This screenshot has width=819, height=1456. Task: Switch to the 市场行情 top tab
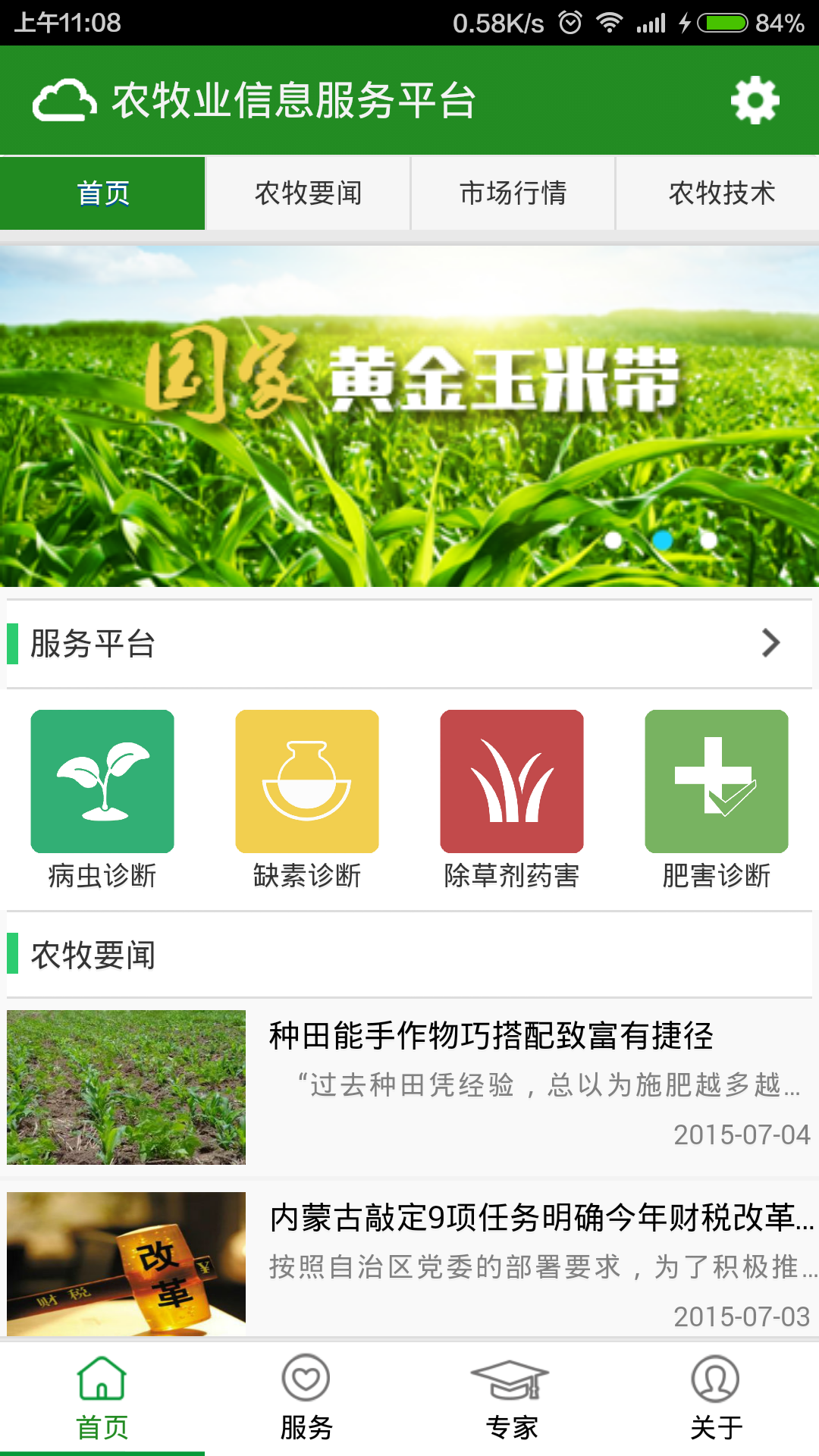pyautogui.click(x=513, y=193)
